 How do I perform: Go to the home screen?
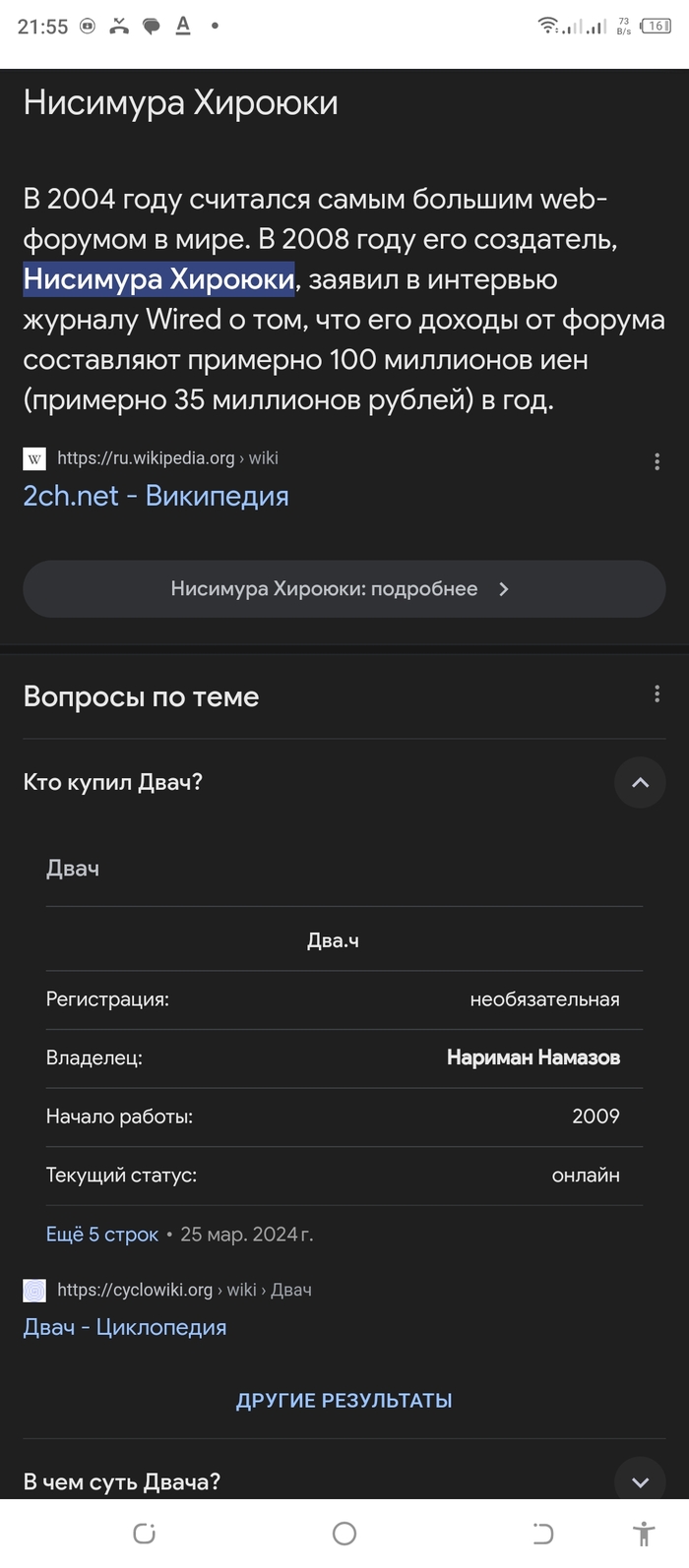click(344, 1534)
